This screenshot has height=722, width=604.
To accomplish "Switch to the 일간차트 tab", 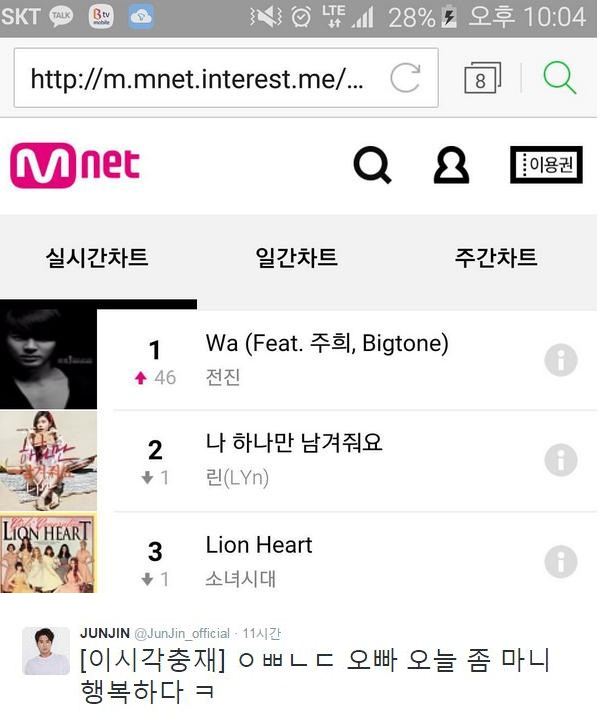I will tap(296, 258).
